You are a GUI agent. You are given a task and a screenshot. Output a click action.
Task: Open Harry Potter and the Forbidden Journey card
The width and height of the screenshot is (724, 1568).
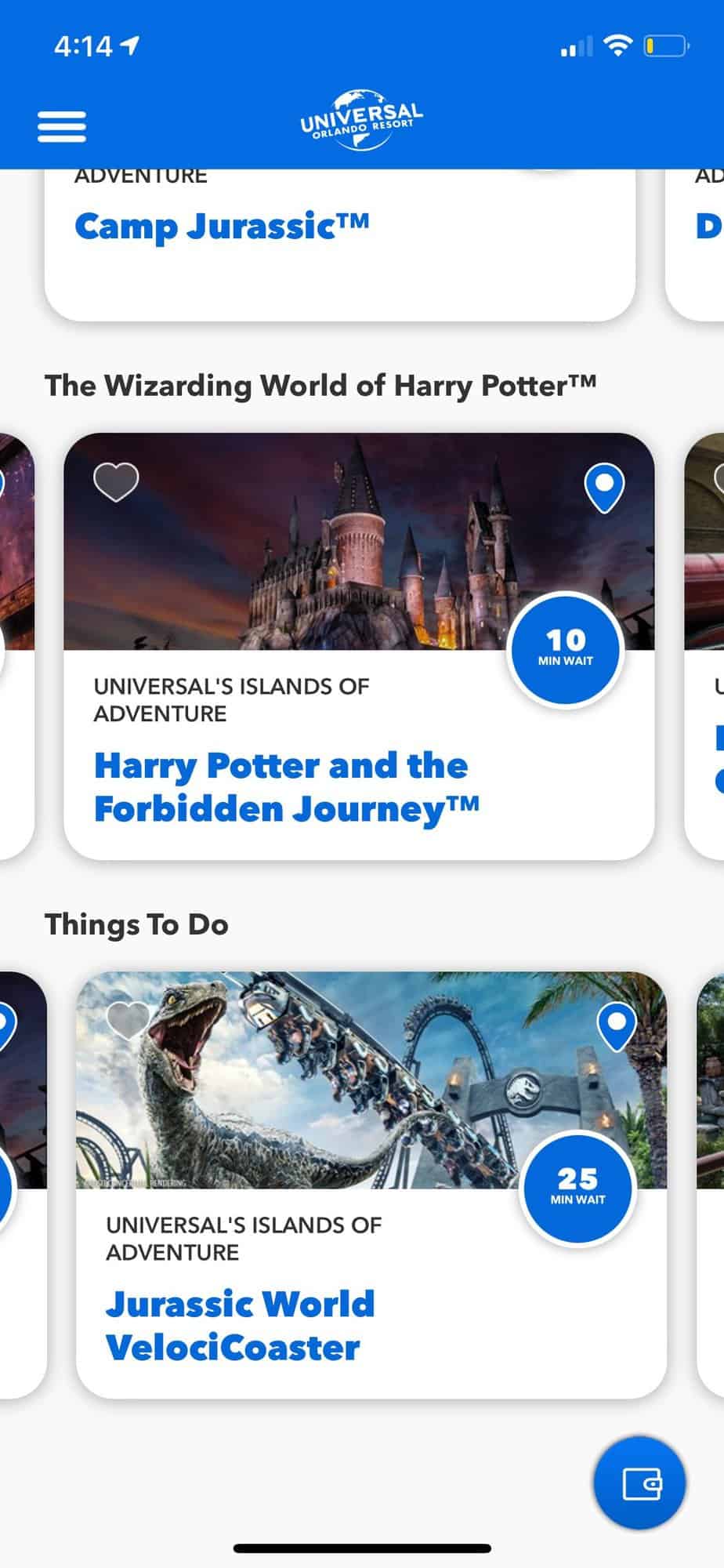coord(359,646)
